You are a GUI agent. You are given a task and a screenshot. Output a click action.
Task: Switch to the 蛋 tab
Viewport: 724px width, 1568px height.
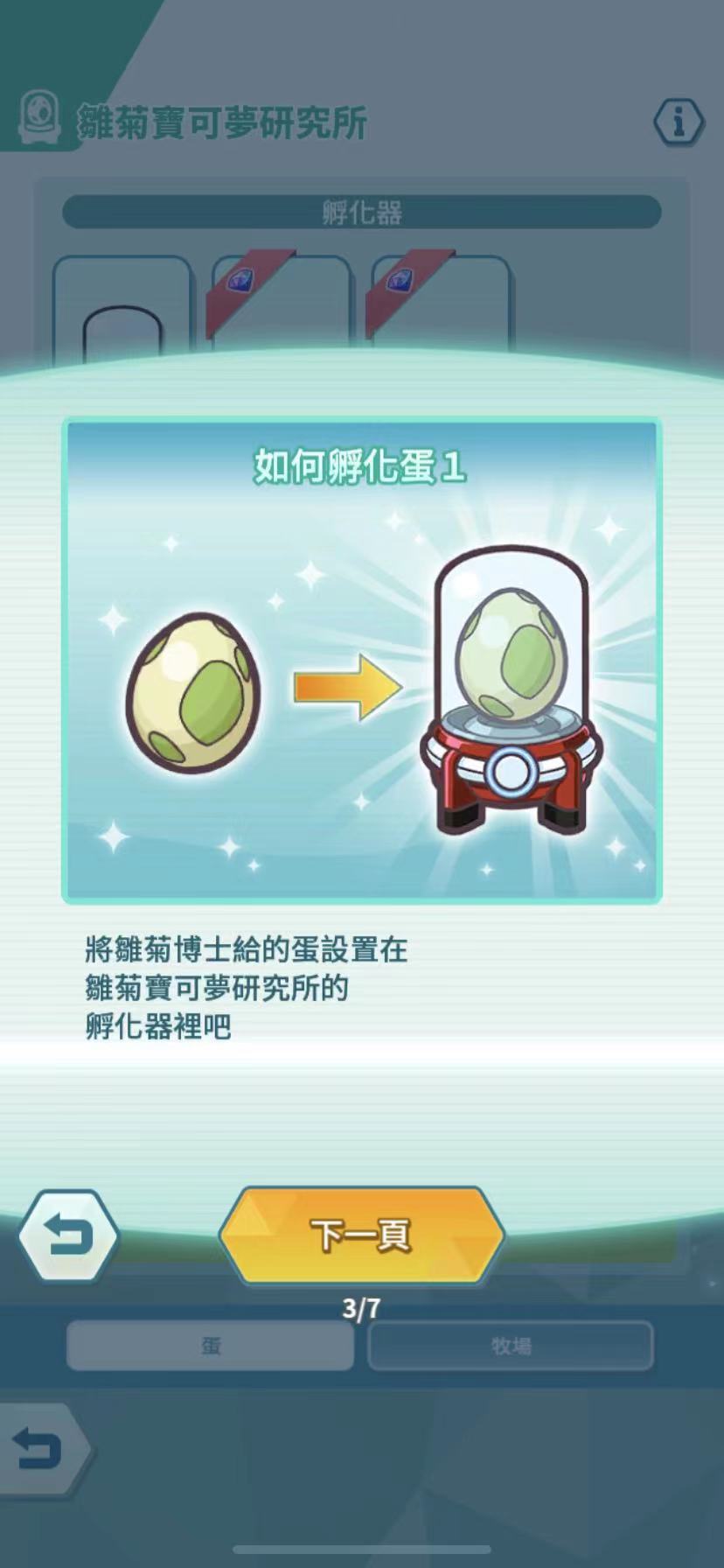(x=210, y=1346)
